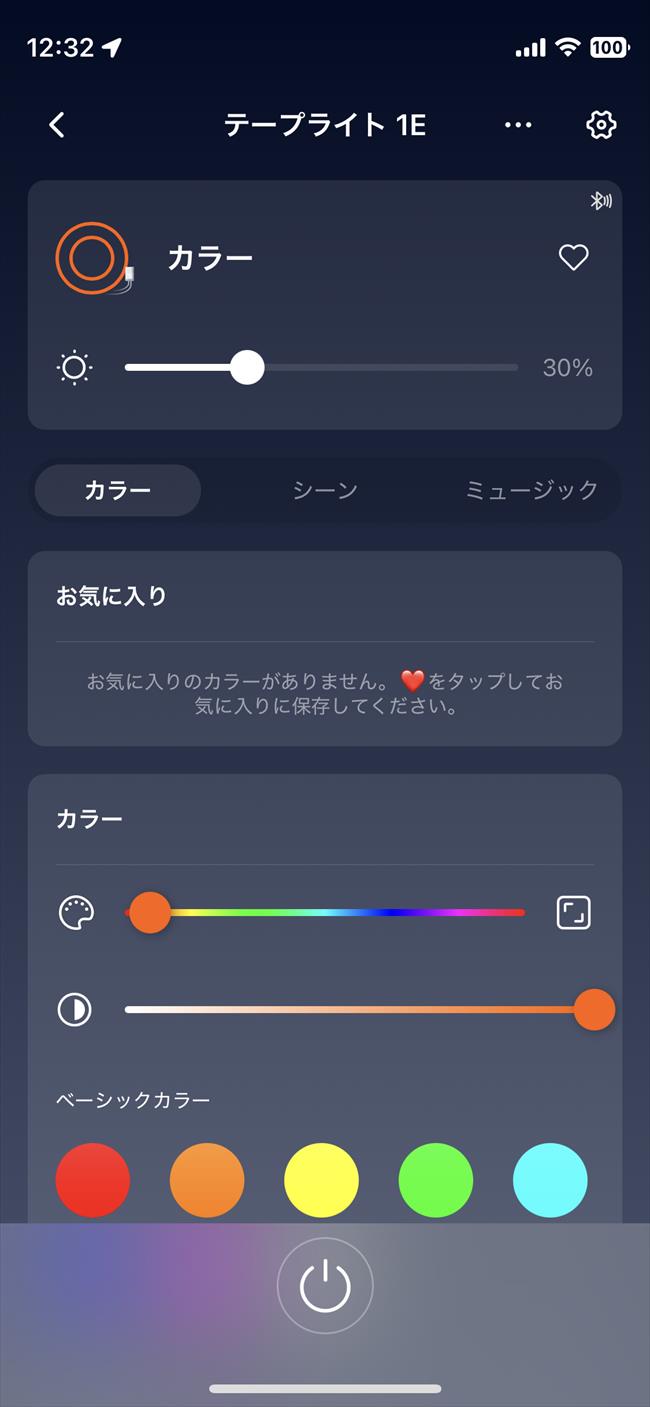This screenshot has height=1407, width=650.
Task: Tap the brightness slider track
Action: (321, 368)
